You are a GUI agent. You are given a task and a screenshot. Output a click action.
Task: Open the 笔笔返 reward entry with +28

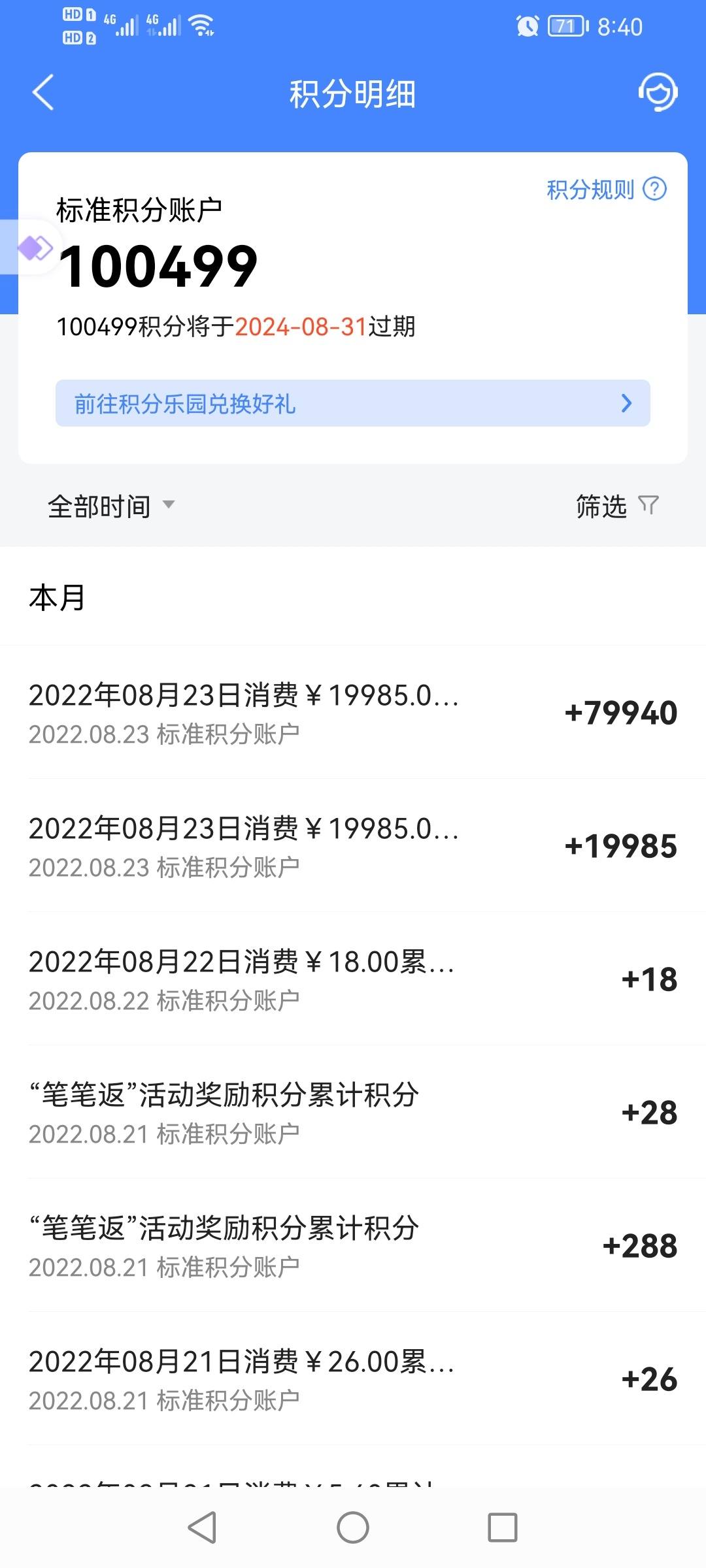click(353, 1112)
